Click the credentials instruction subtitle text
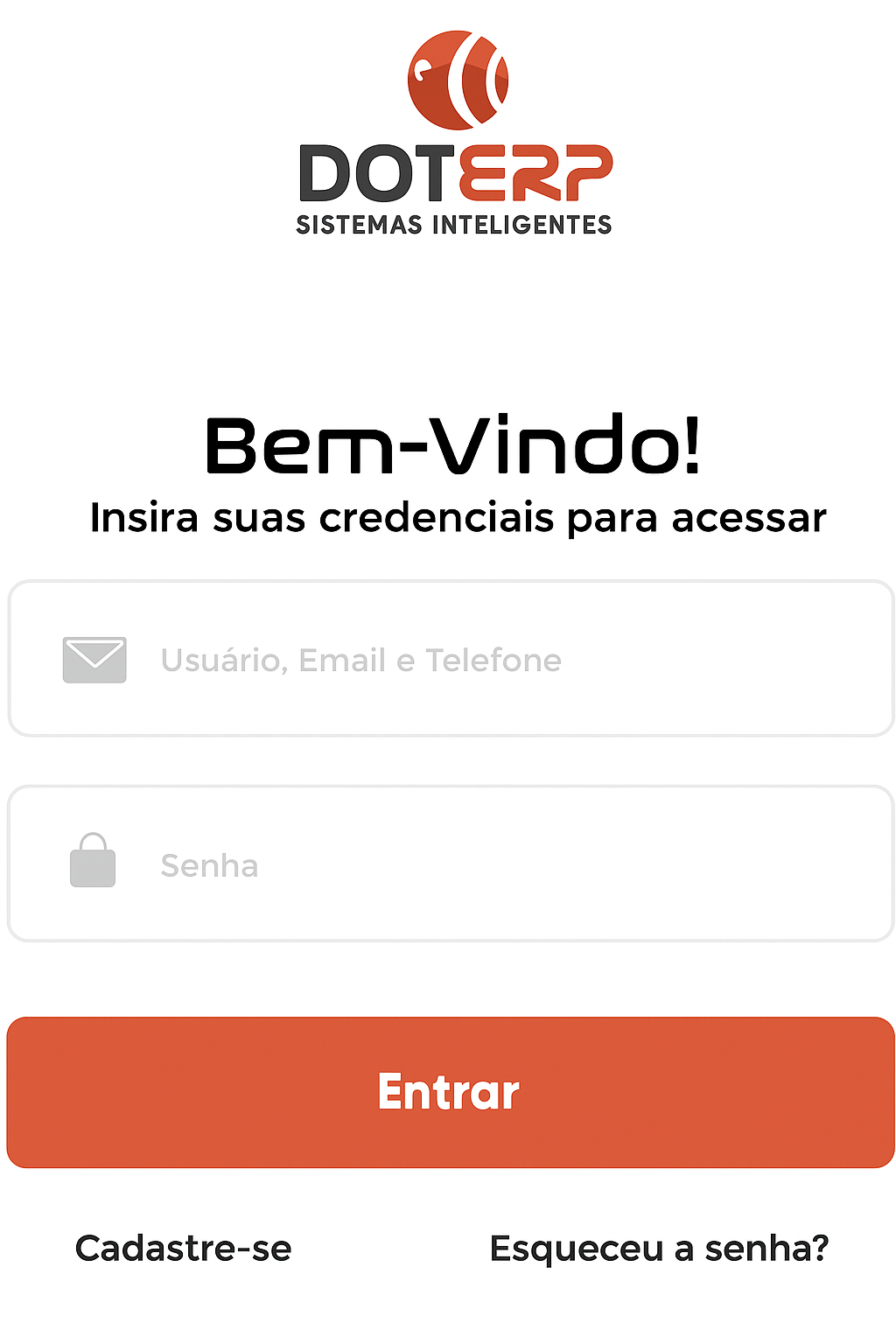The image size is (896, 1344). coord(458,516)
